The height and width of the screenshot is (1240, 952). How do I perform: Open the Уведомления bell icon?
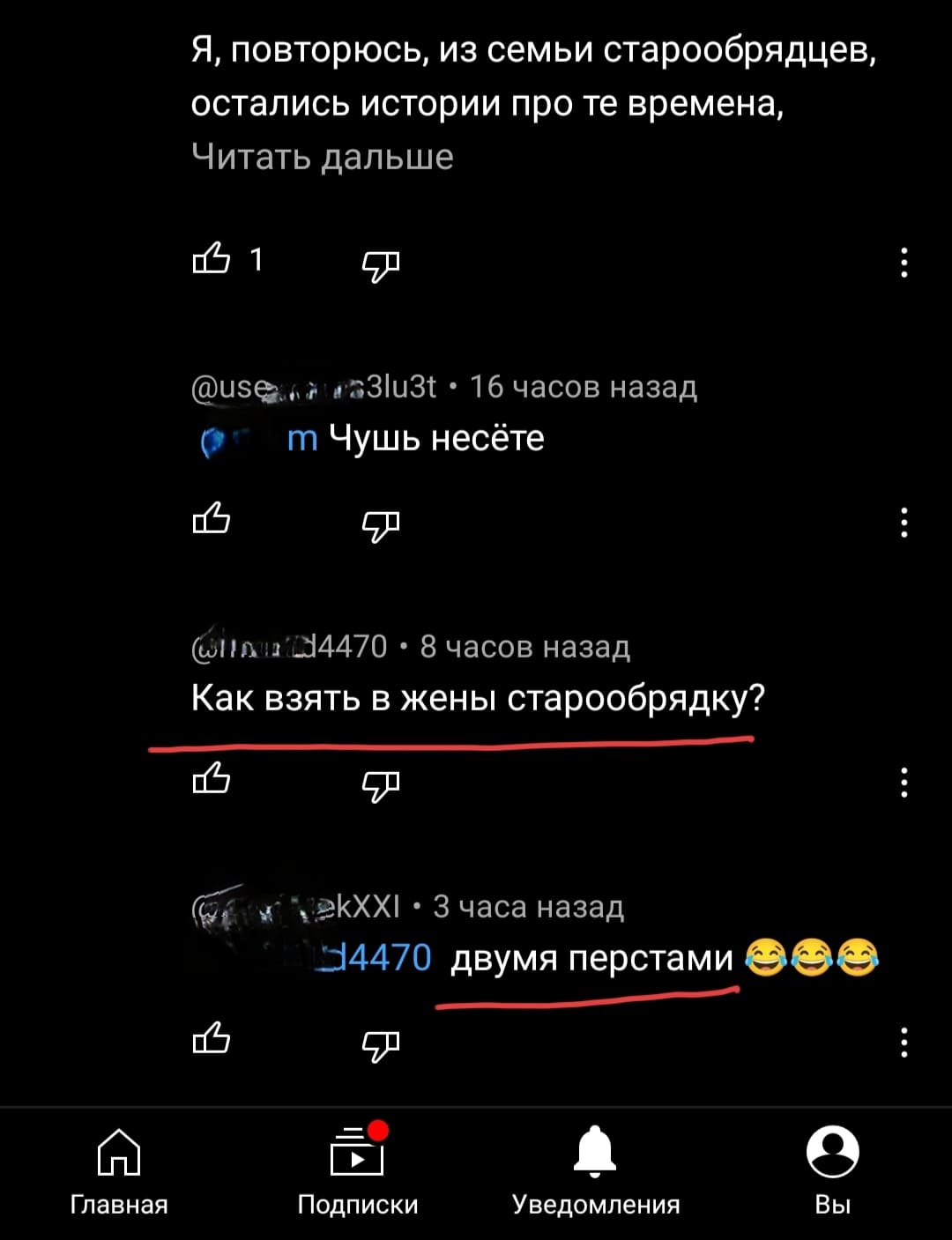[x=595, y=1155]
